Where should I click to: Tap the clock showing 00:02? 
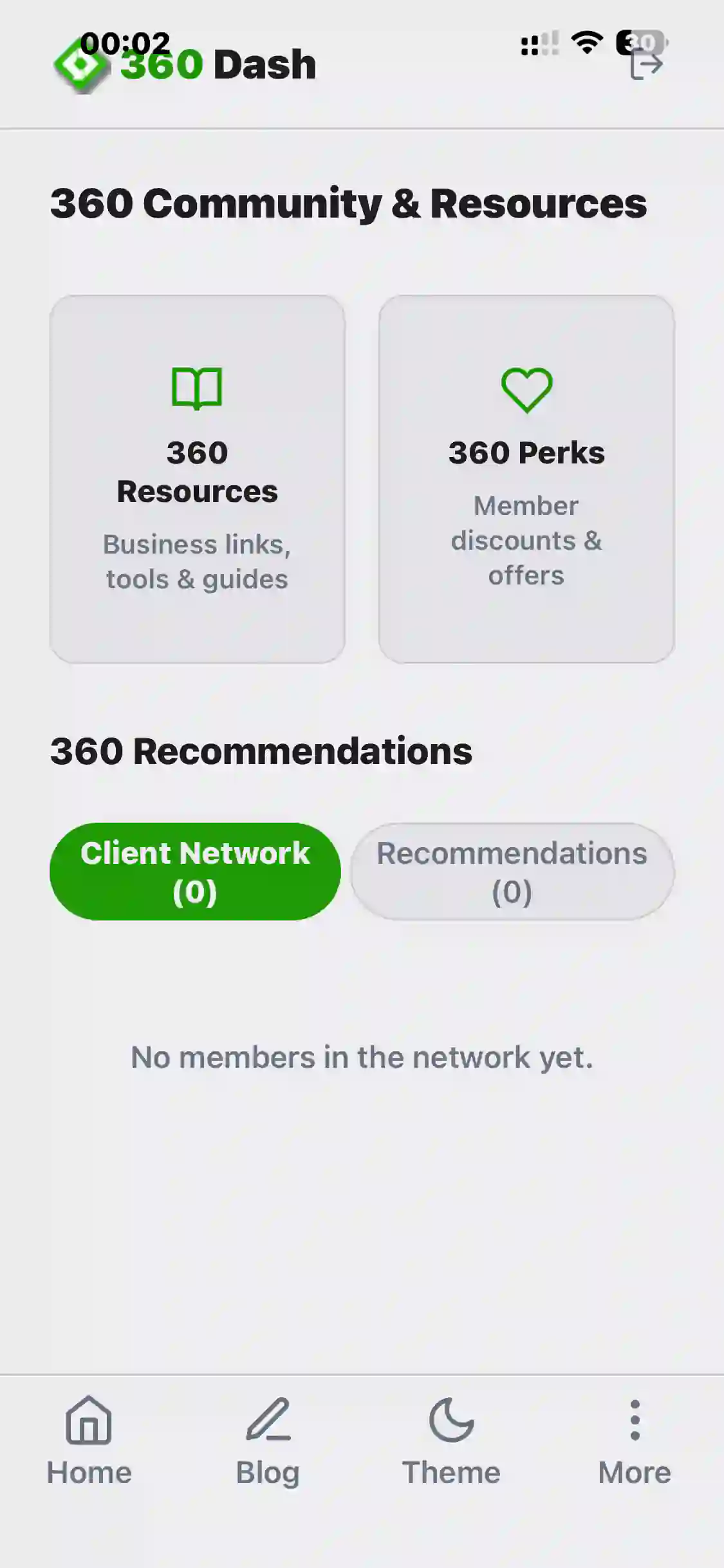126,44
